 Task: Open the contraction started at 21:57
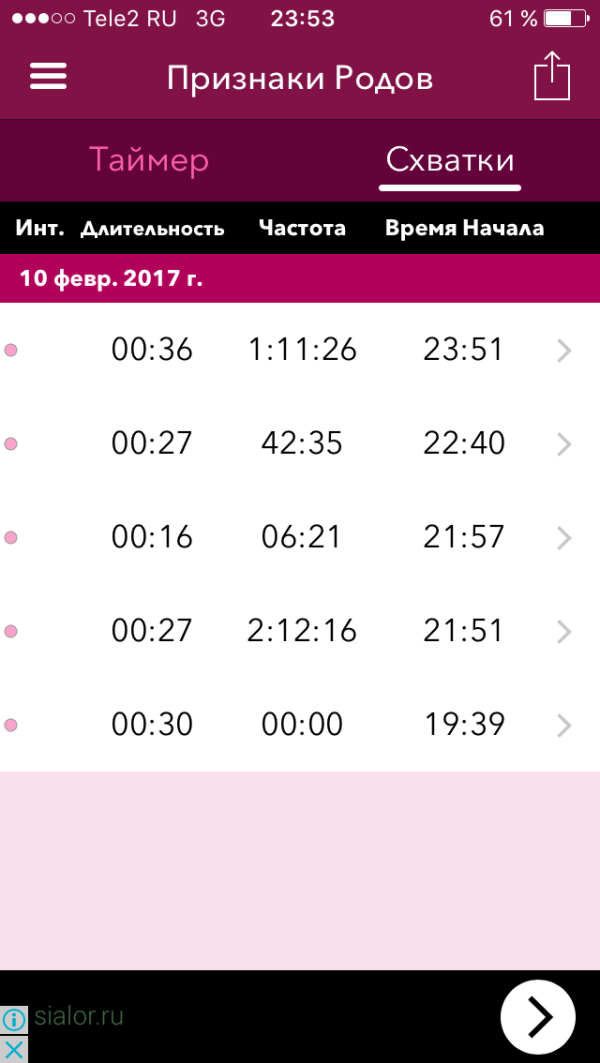pyautogui.click(x=300, y=537)
